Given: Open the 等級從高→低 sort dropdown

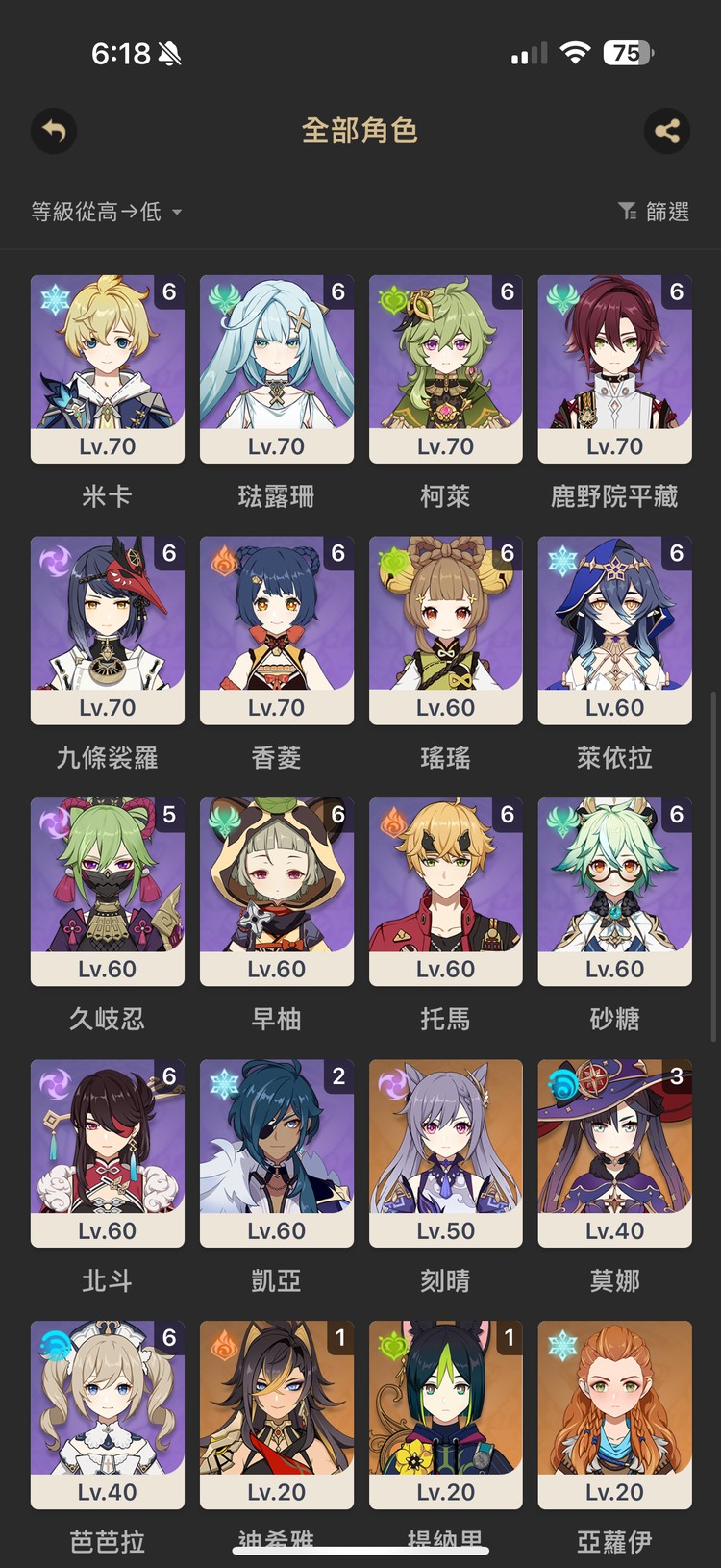Looking at the screenshot, I should click(x=106, y=212).
